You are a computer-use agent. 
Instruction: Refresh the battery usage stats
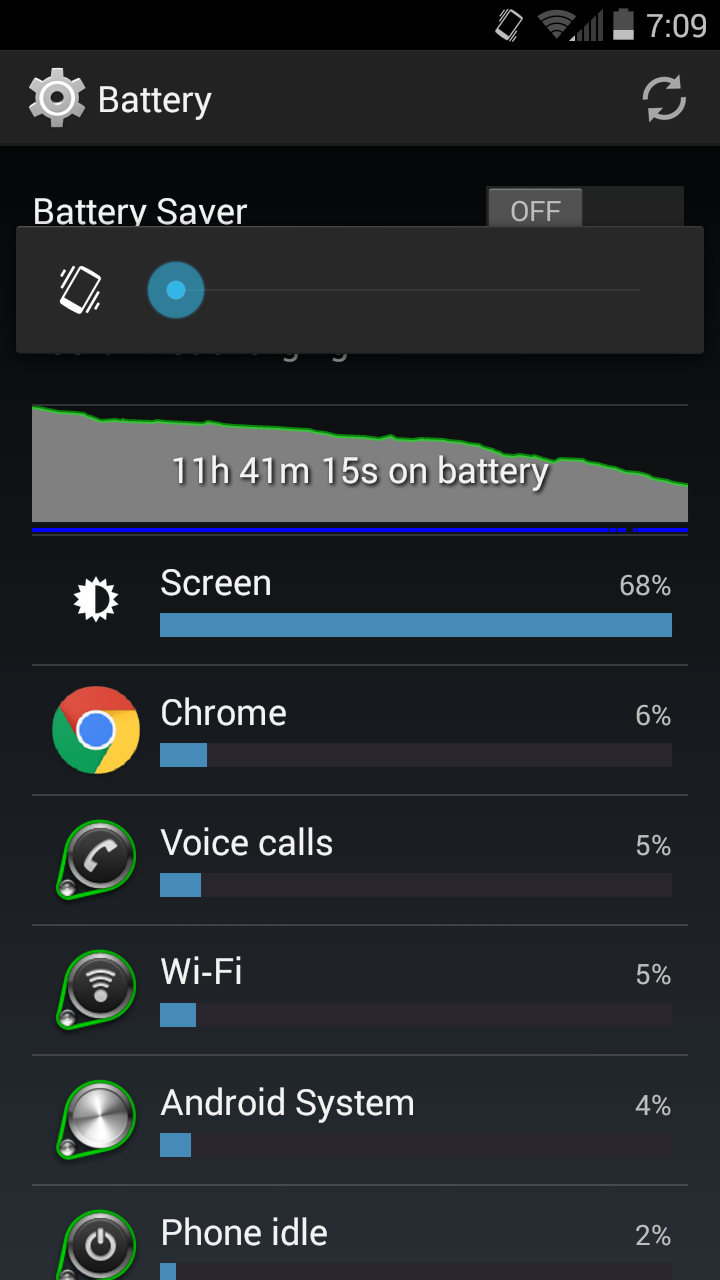pyautogui.click(x=663, y=100)
